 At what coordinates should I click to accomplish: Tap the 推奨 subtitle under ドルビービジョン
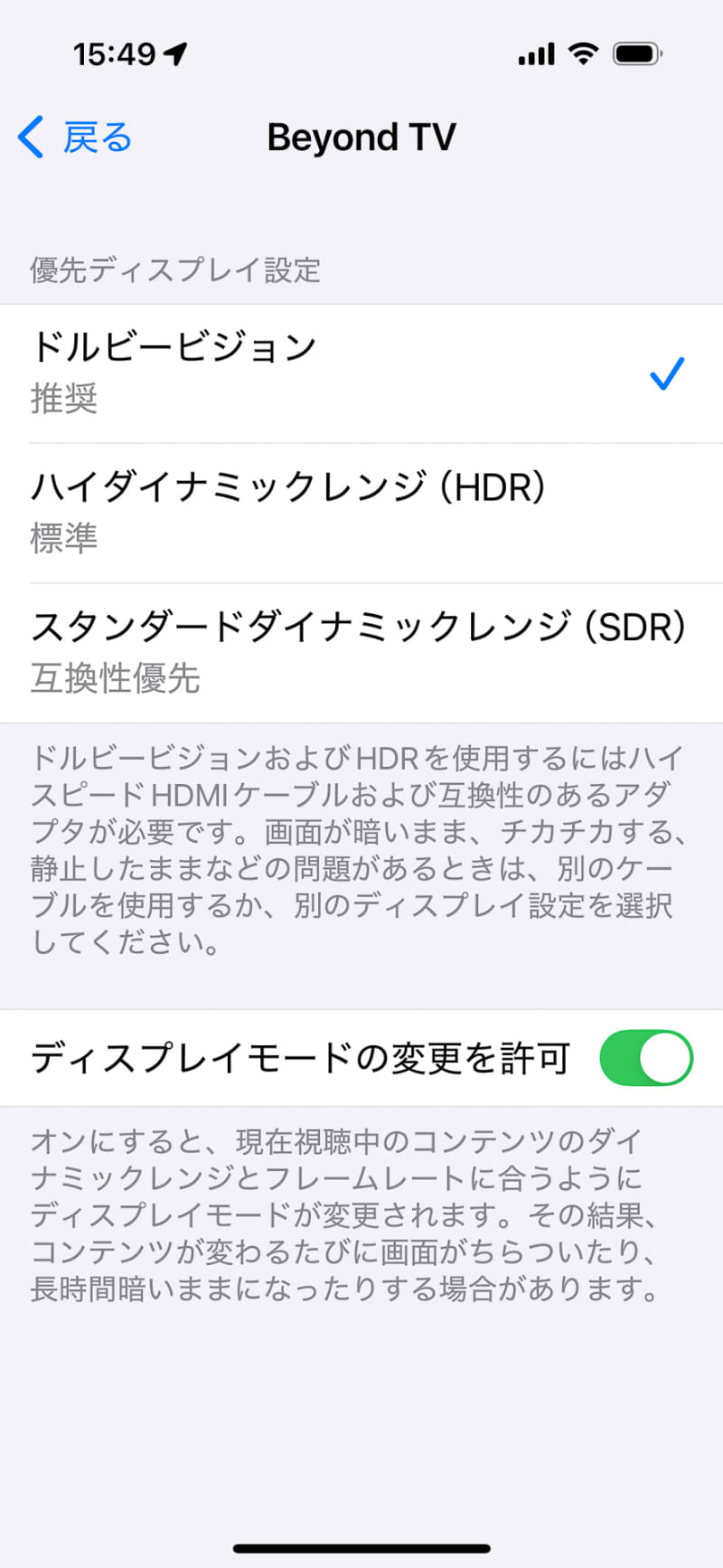coord(63,401)
